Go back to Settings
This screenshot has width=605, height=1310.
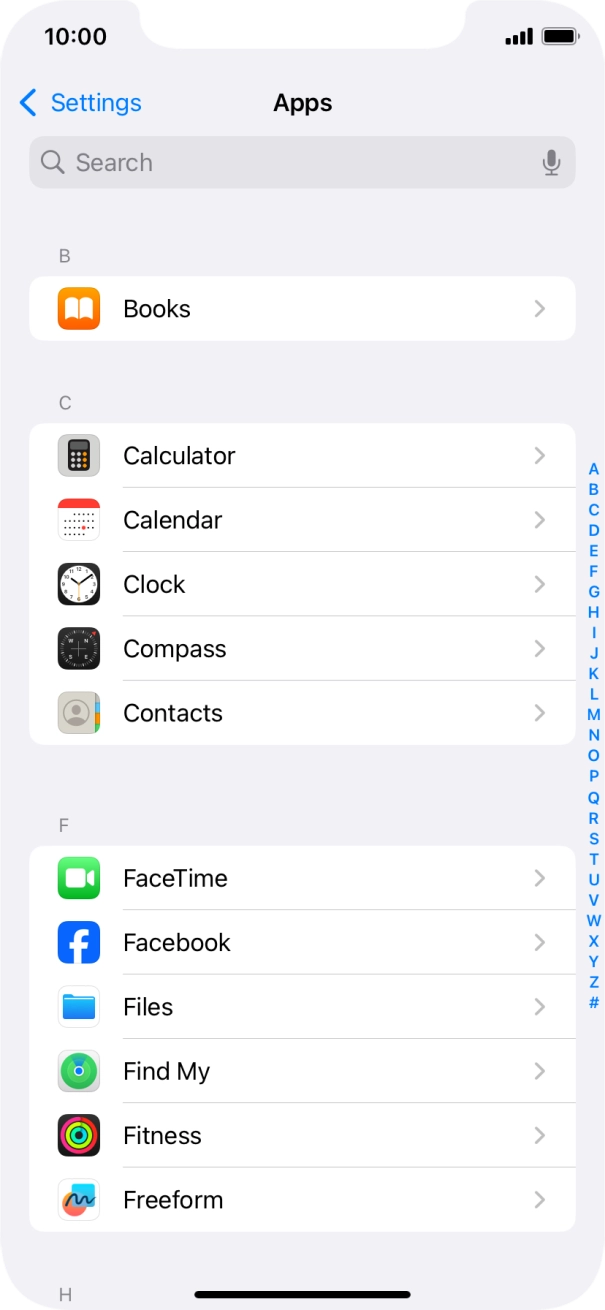80,103
